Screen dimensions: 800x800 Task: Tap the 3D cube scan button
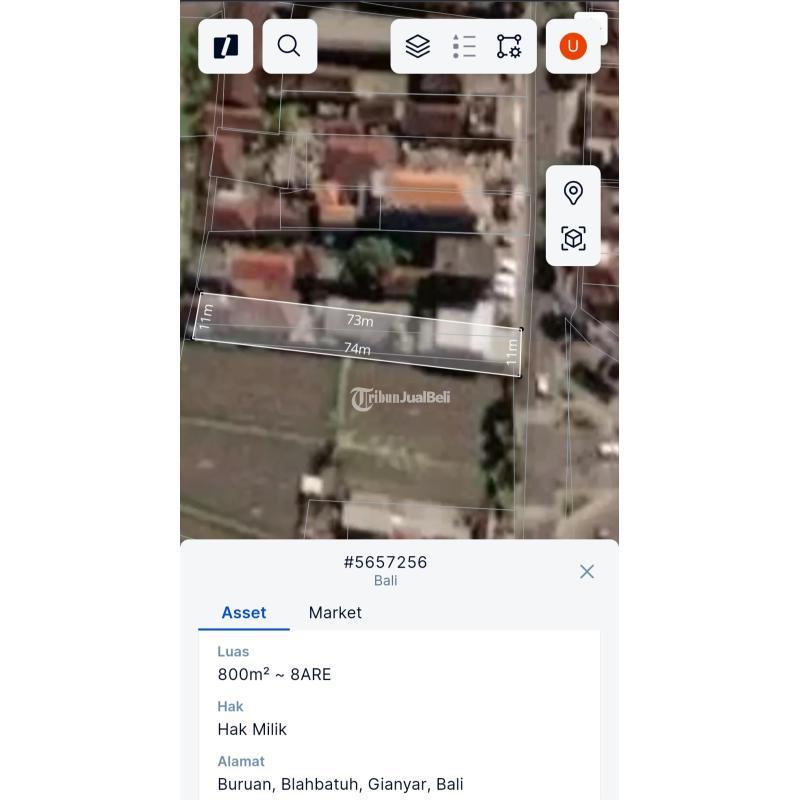click(573, 239)
